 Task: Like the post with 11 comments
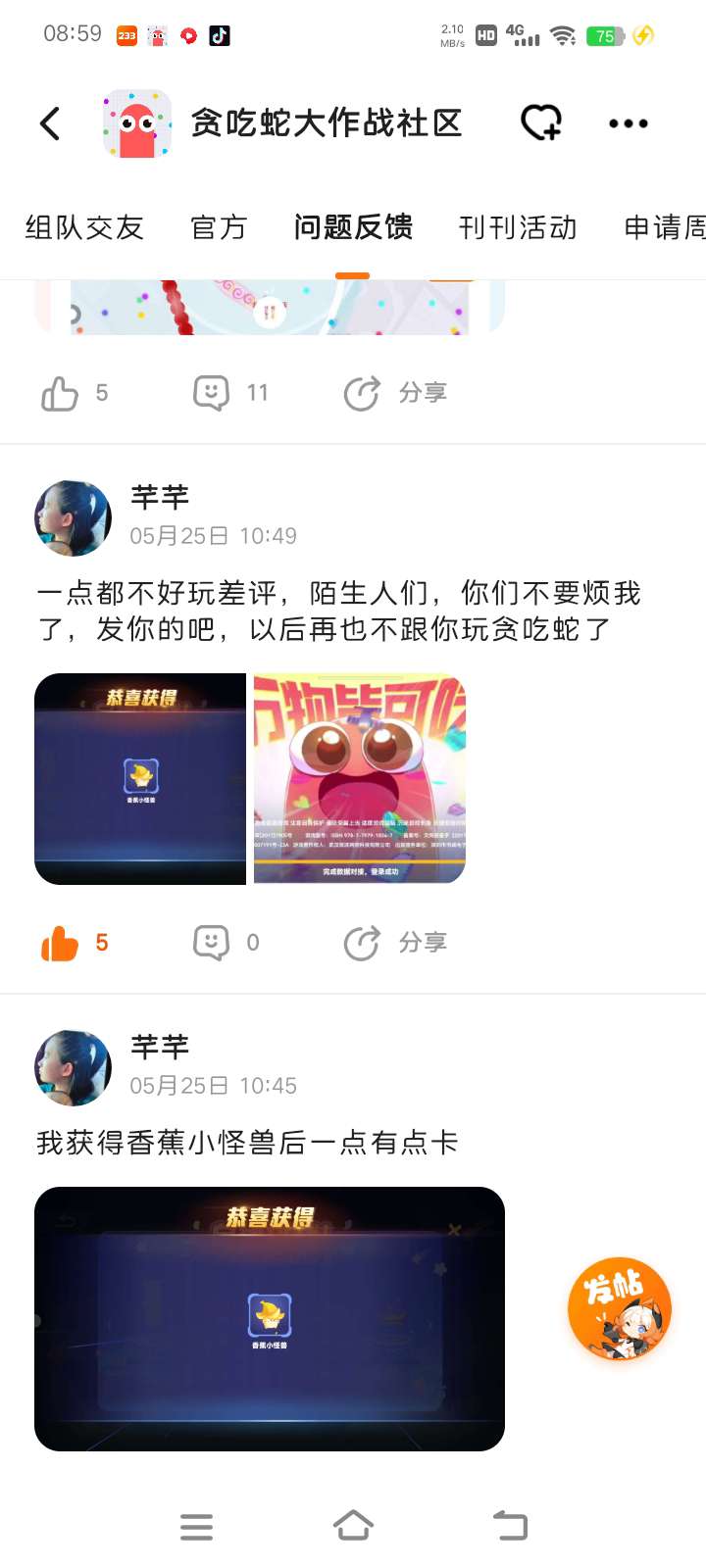point(61,394)
